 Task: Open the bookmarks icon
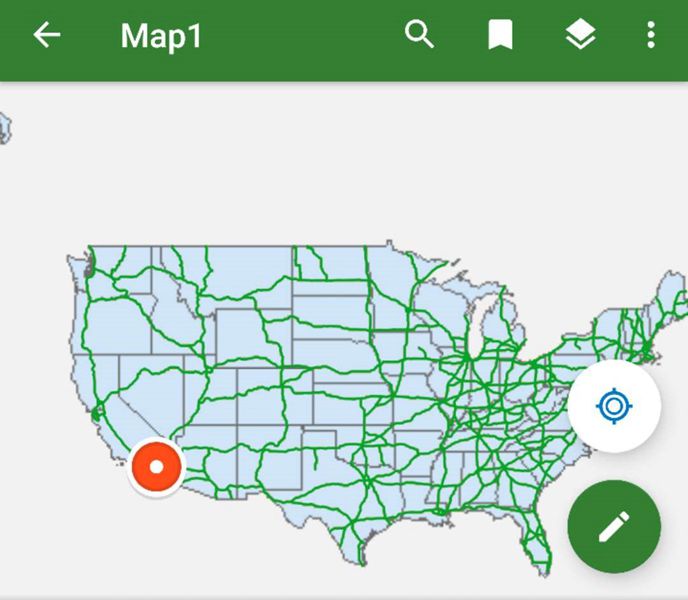[x=500, y=36]
